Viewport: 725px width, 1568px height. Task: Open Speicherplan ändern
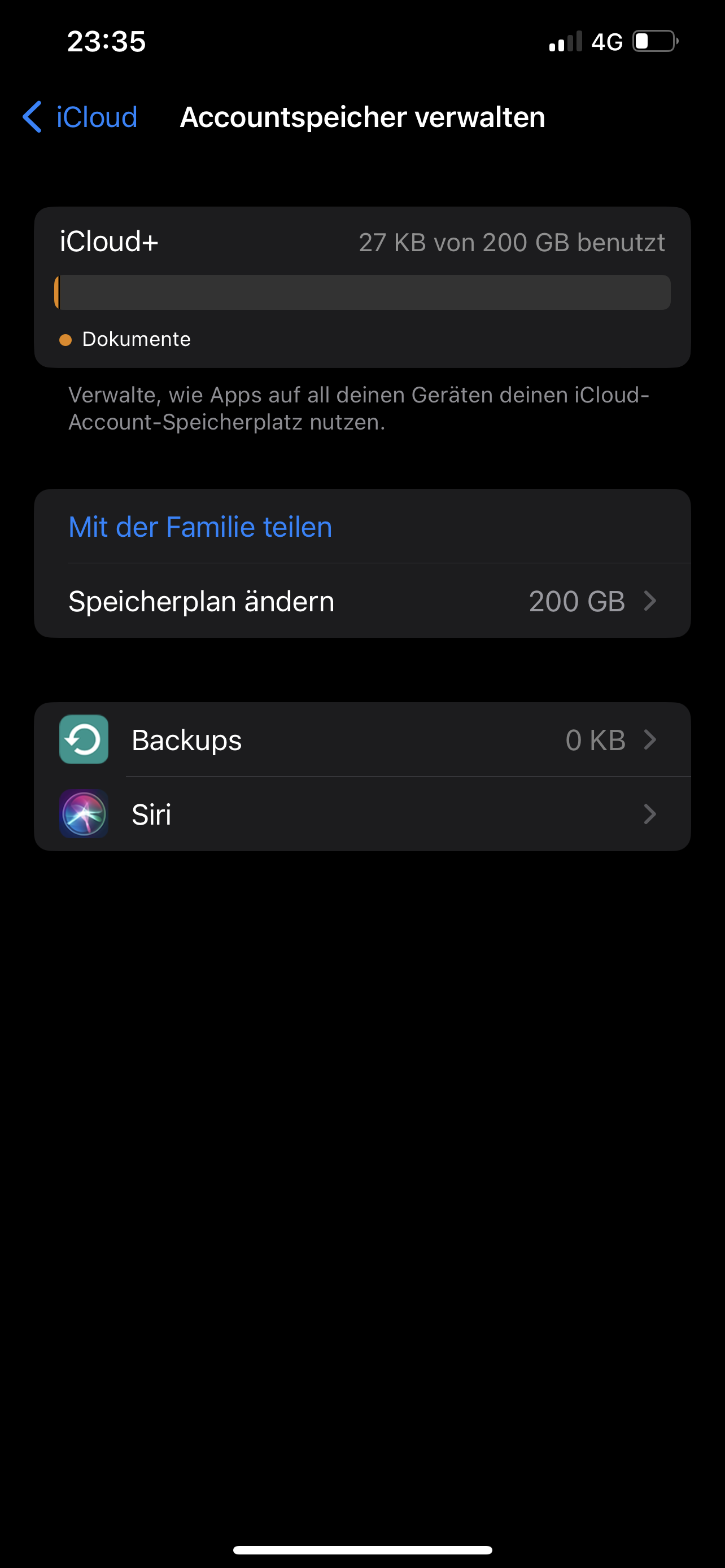click(362, 601)
